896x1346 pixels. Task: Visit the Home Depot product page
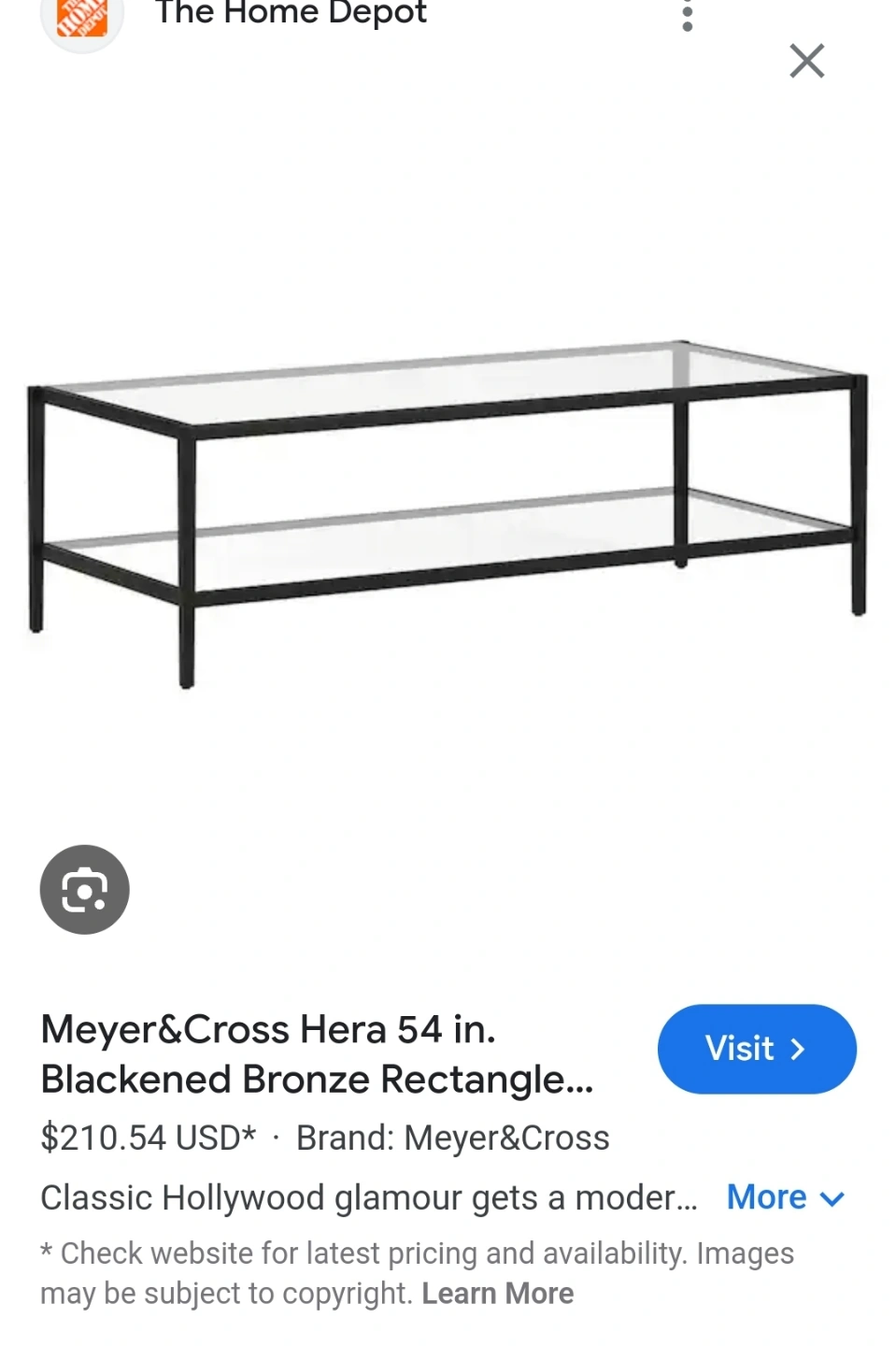point(756,1049)
